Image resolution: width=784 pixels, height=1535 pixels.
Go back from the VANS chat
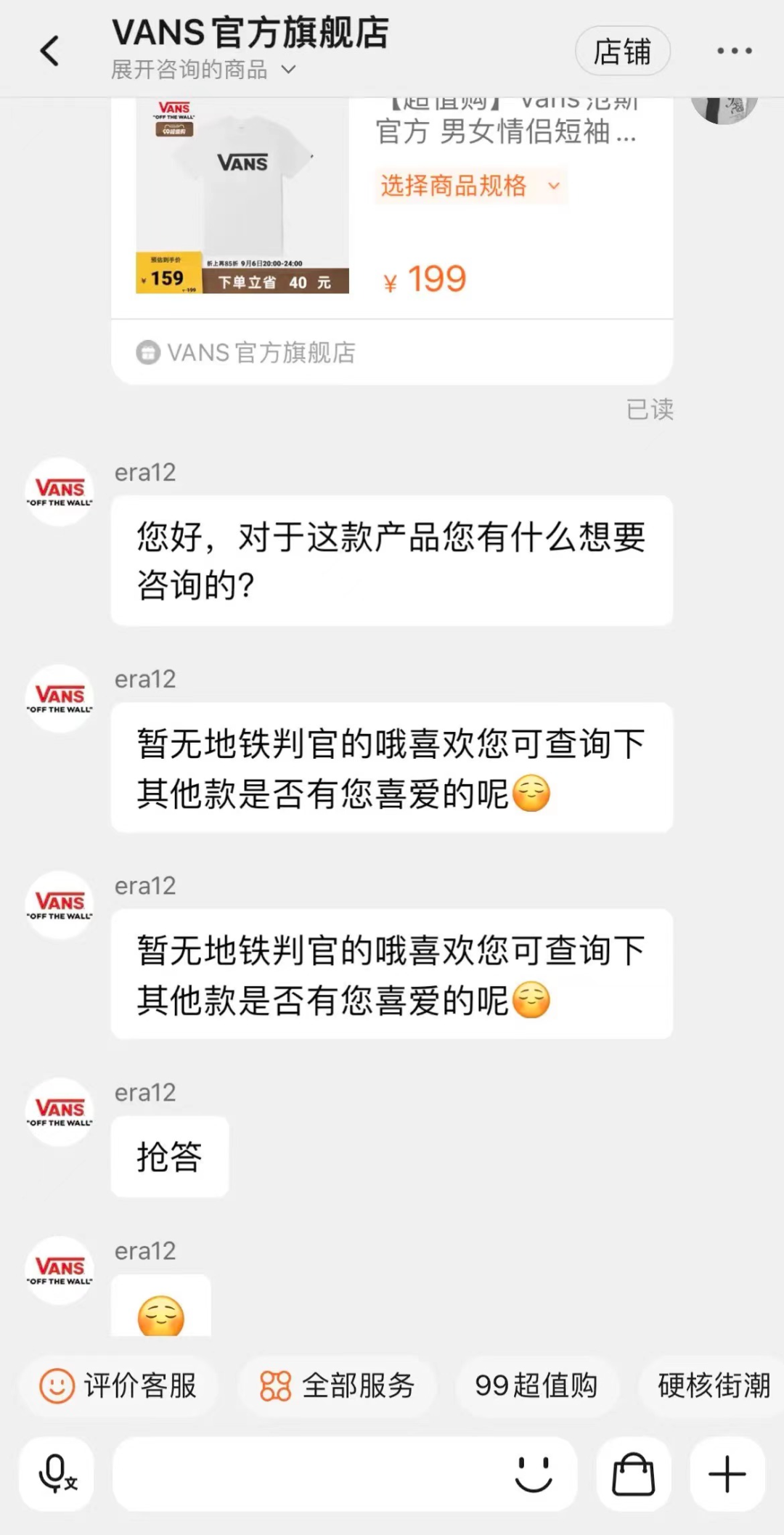pos(49,51)
